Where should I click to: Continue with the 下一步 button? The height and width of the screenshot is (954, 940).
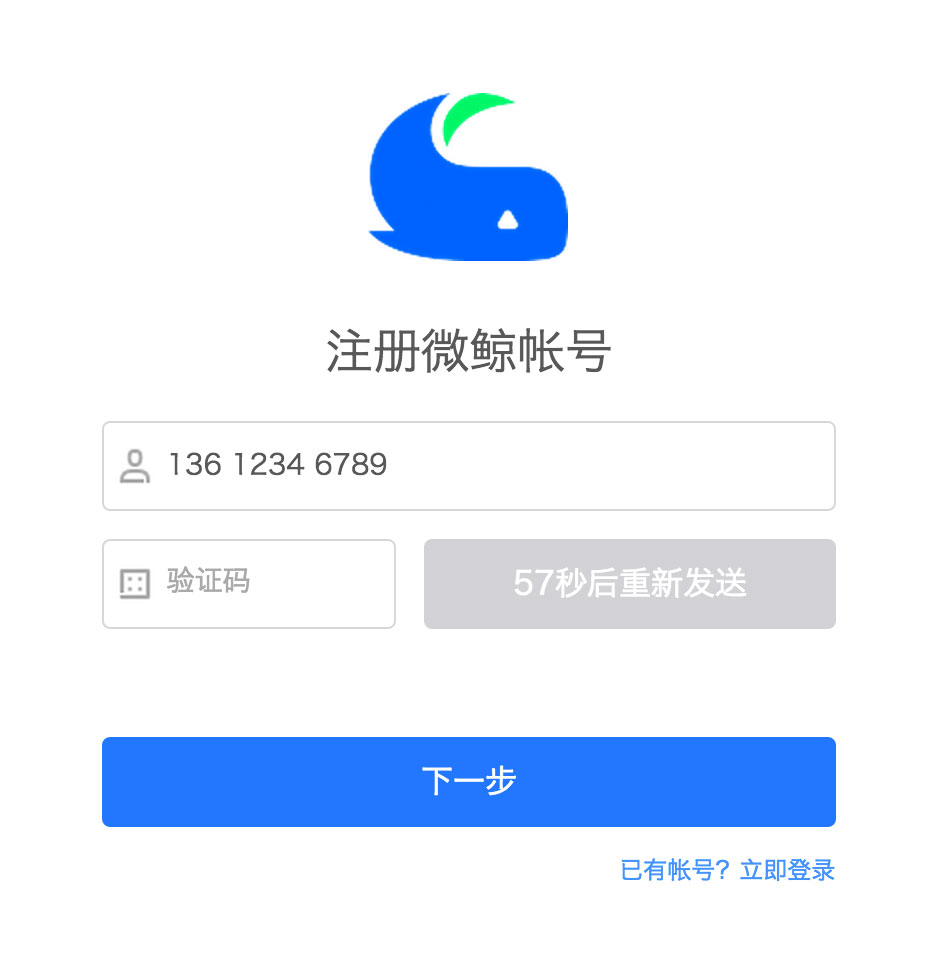pos(468,782)
